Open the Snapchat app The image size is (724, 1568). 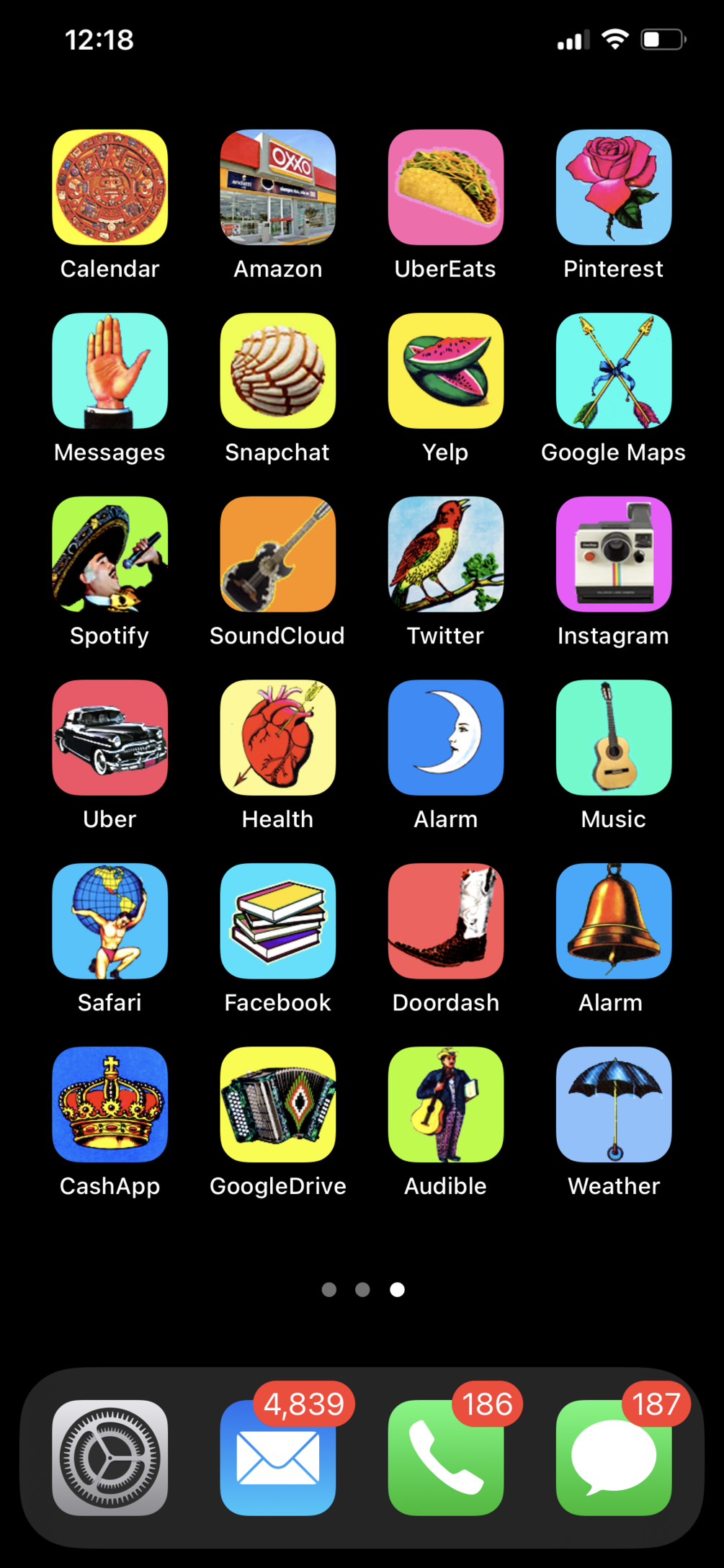278,371
